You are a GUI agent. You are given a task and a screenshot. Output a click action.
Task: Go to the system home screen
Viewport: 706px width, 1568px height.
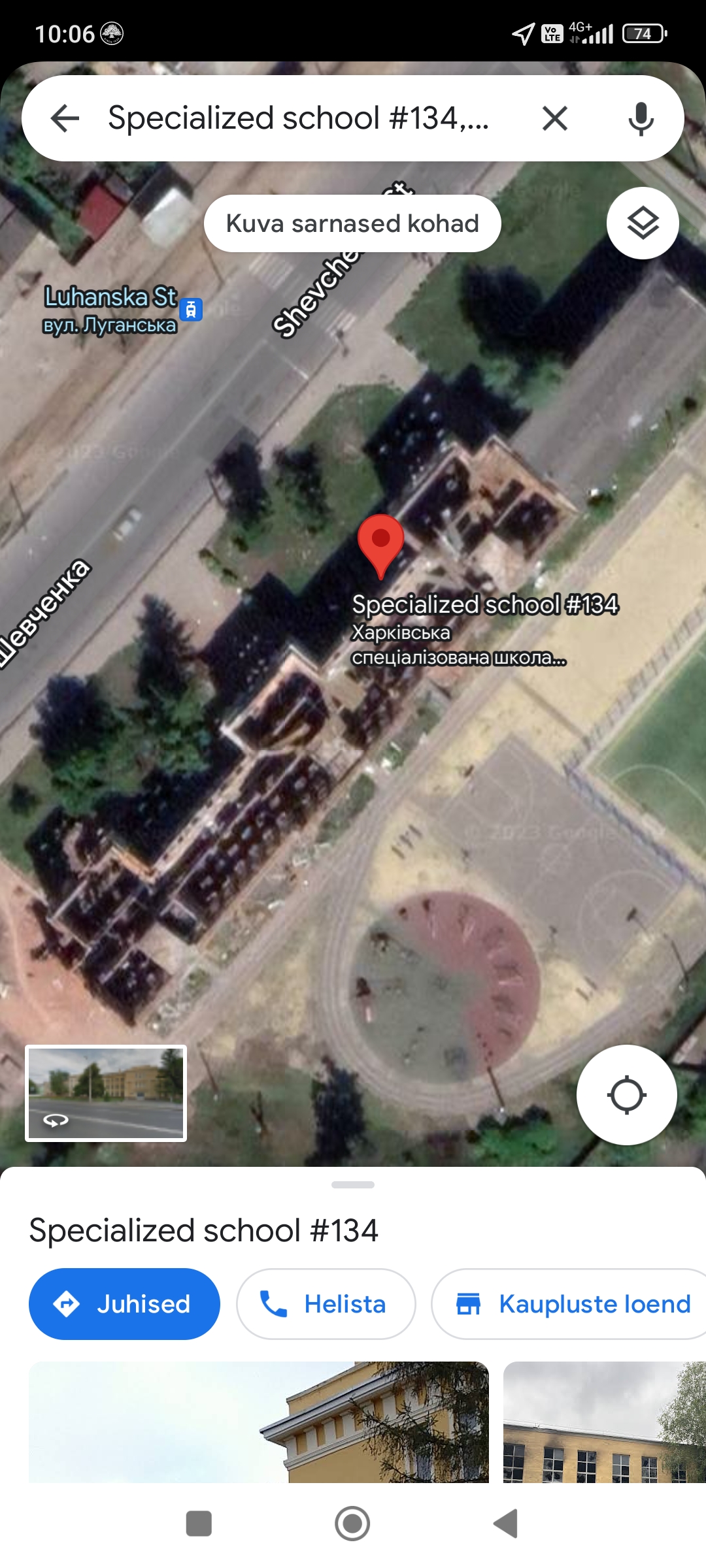click(352, 1524)
